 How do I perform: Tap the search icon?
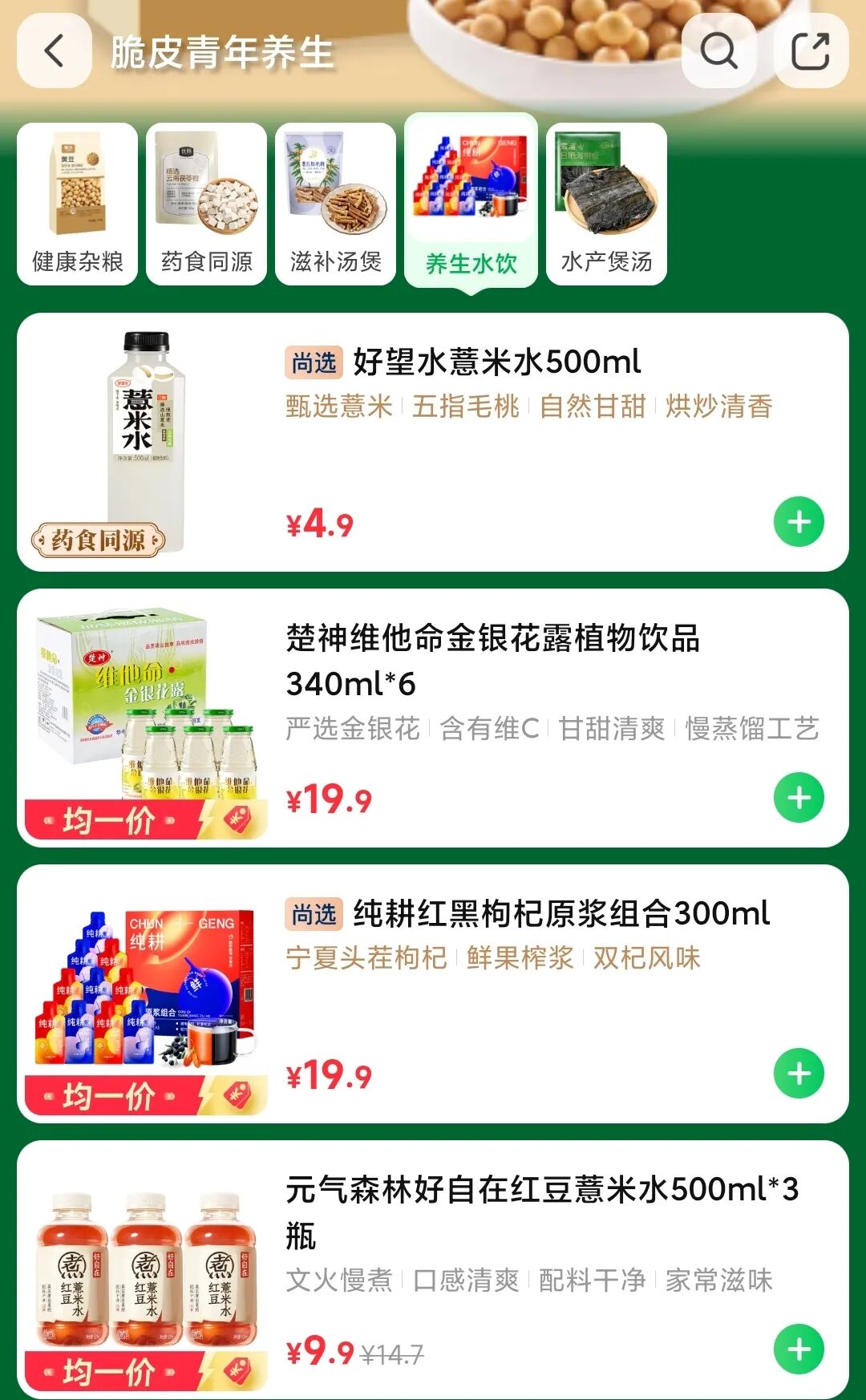(719, 50)
